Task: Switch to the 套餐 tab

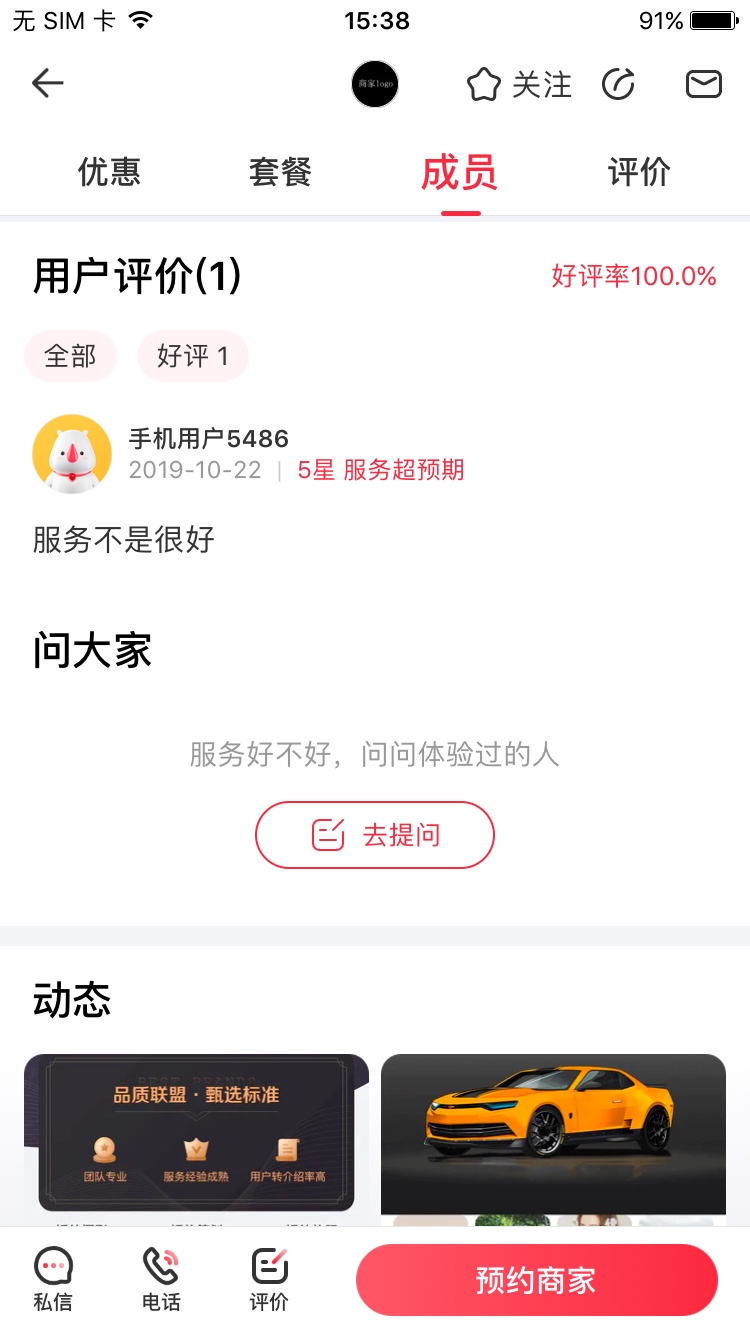Action: click(280, 173)
